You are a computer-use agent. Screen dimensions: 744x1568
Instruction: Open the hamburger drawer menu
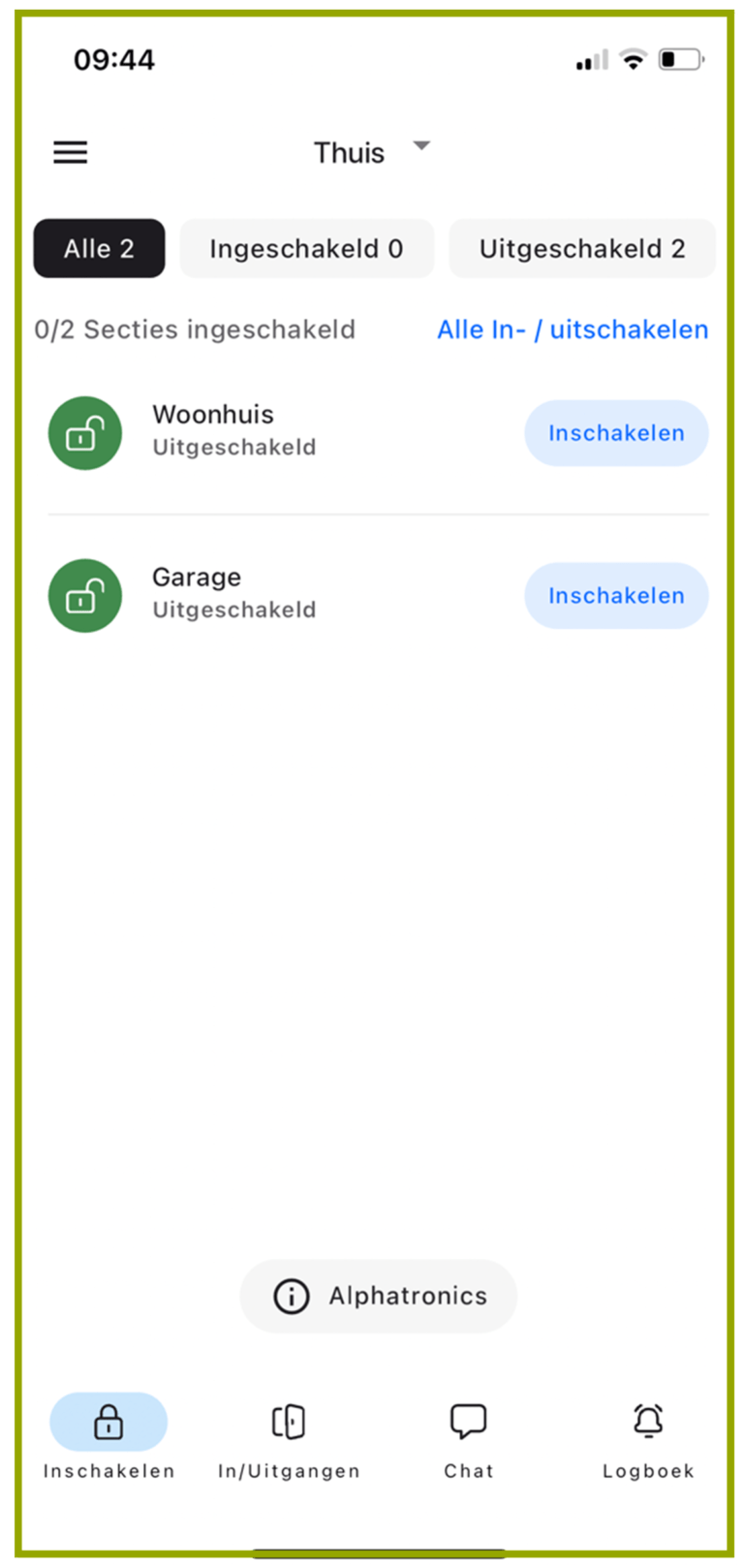coord(70,152)
